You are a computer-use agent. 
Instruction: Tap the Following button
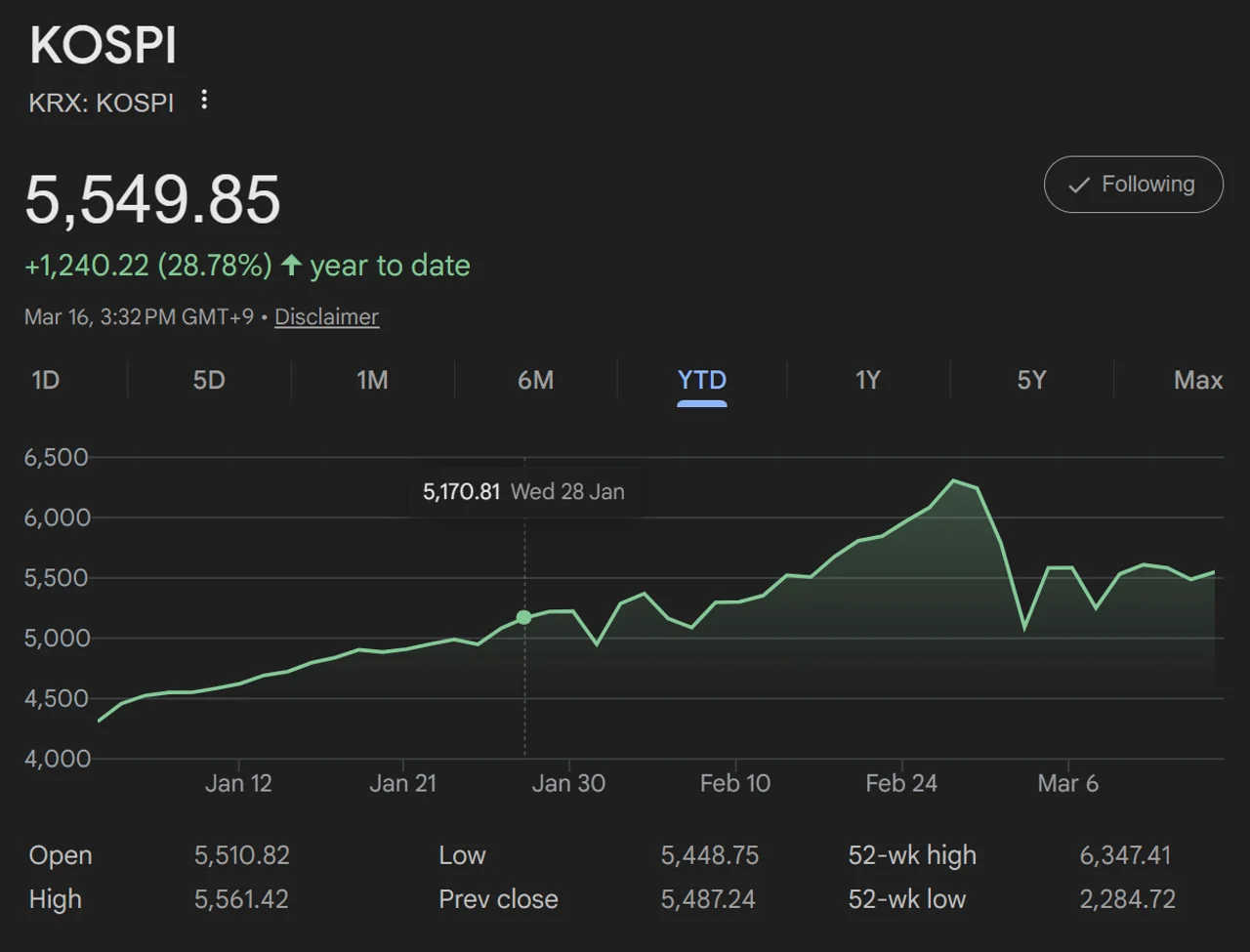(1133, 185)
